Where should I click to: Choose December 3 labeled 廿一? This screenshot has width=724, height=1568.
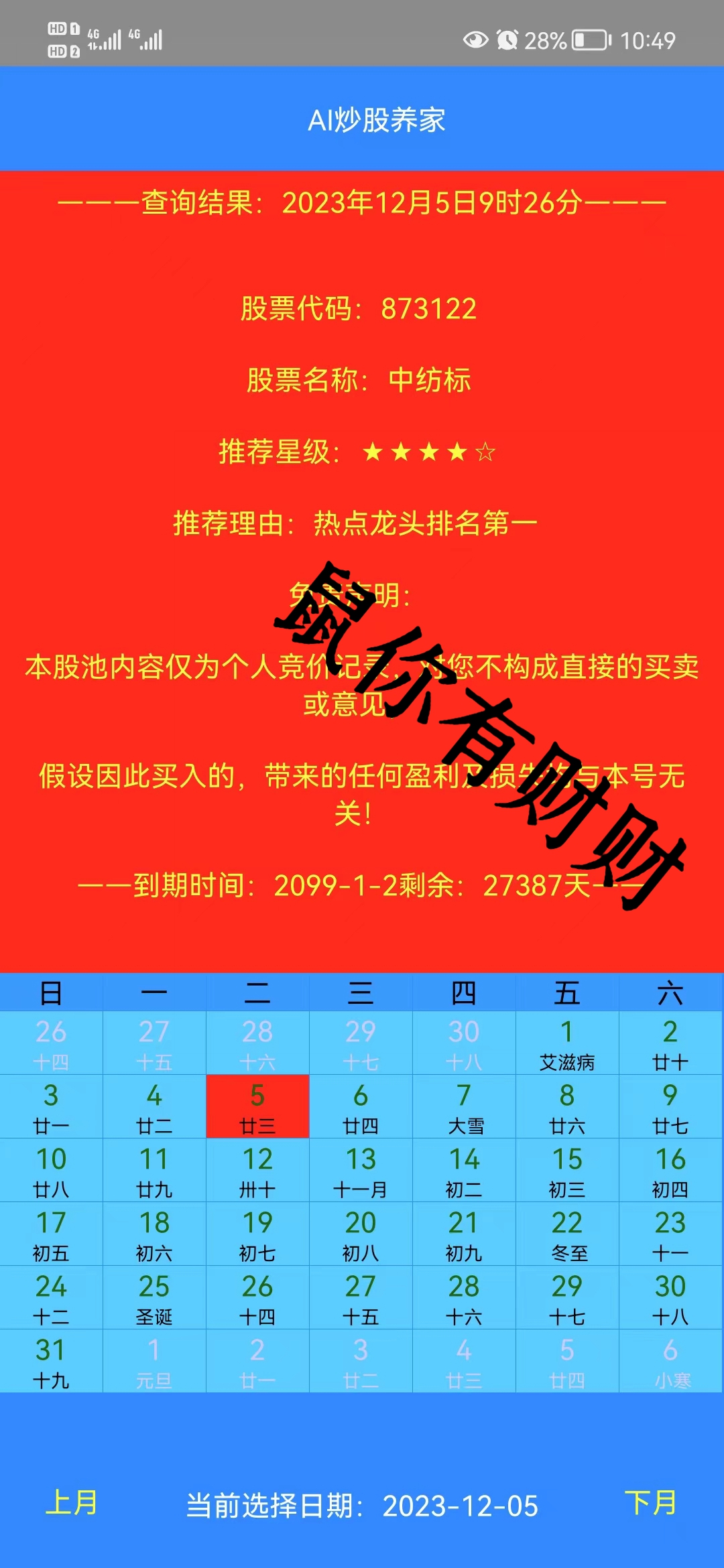coord(51,1106)
